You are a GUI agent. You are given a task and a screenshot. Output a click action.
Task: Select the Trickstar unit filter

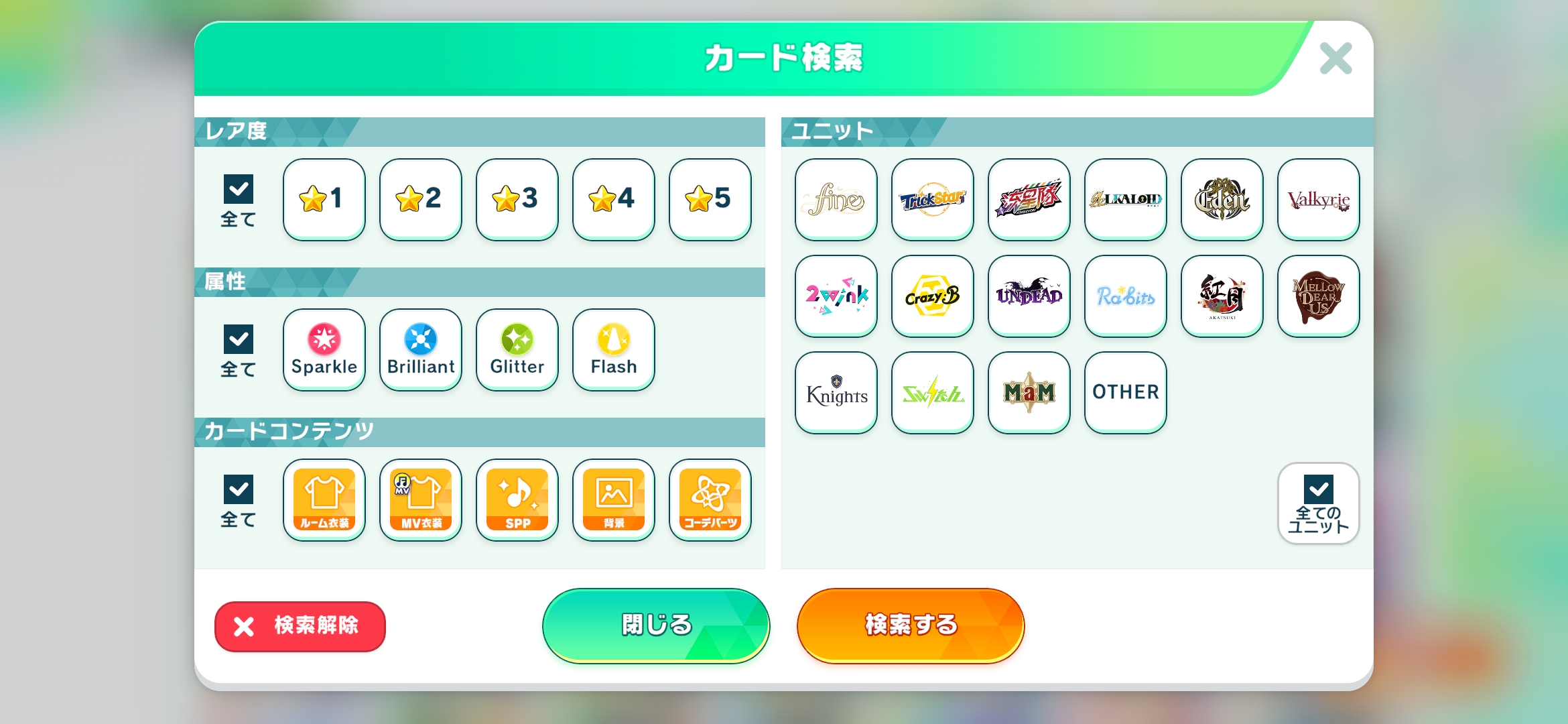[x=932, y=199]
